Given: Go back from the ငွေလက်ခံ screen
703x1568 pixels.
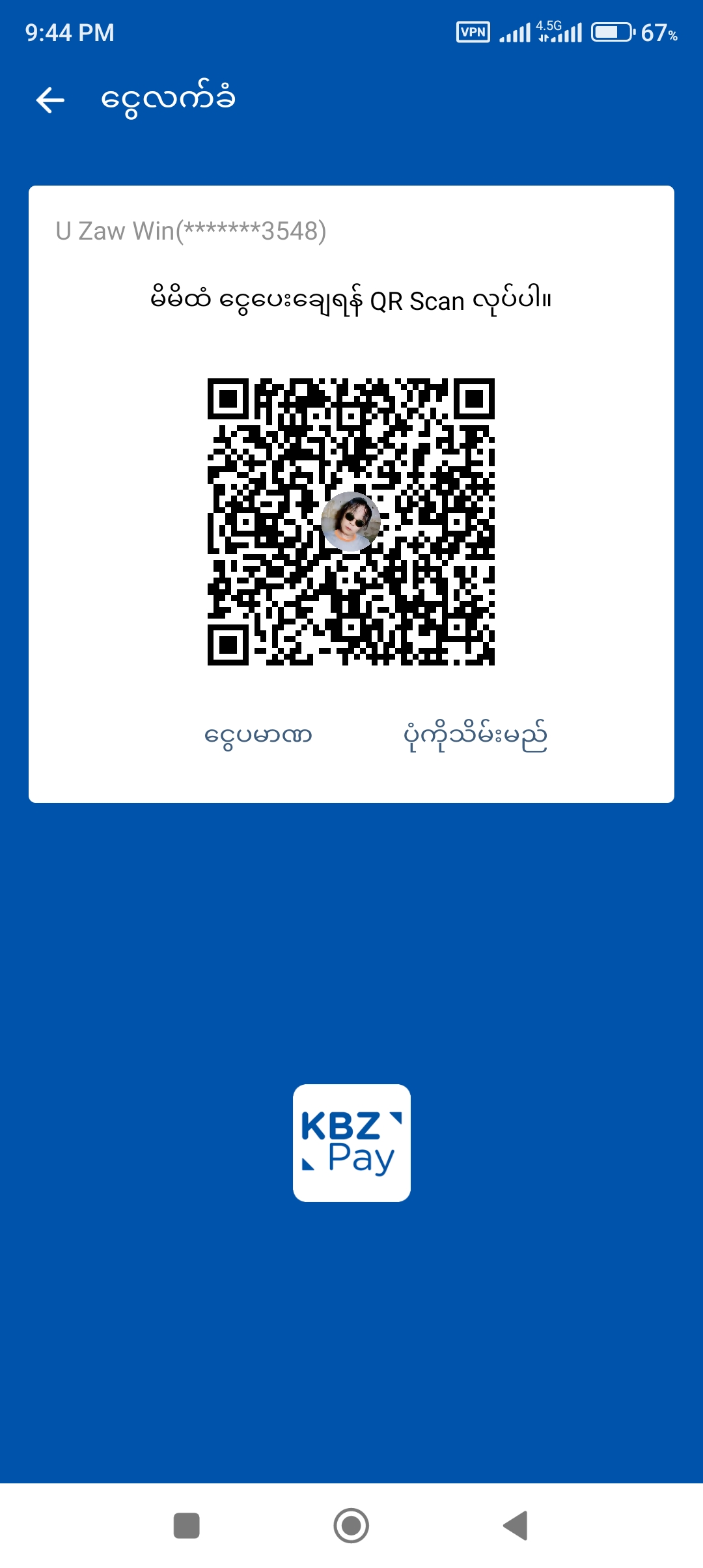Looking at the screenshot, I should point(51,100).
